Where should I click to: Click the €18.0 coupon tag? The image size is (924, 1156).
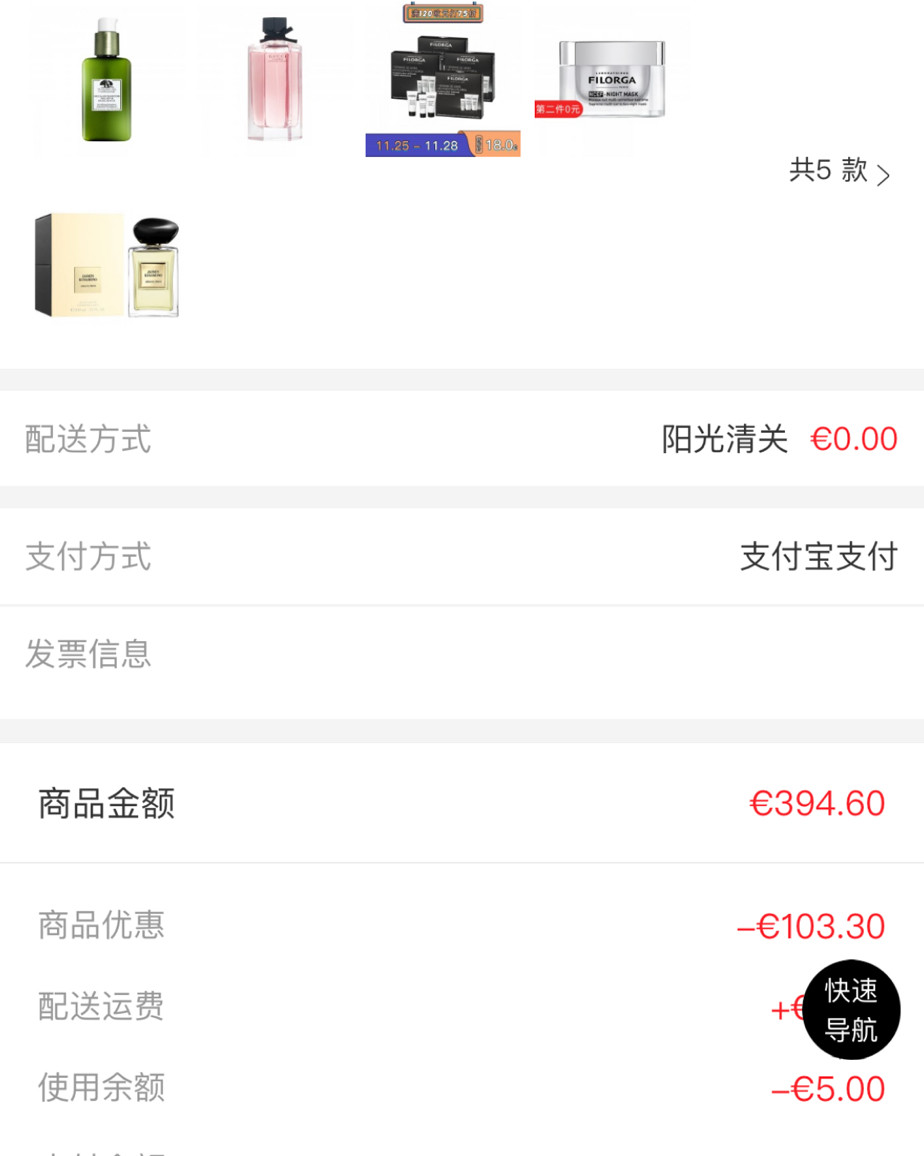pyautogui.click(x=498, y=145)
